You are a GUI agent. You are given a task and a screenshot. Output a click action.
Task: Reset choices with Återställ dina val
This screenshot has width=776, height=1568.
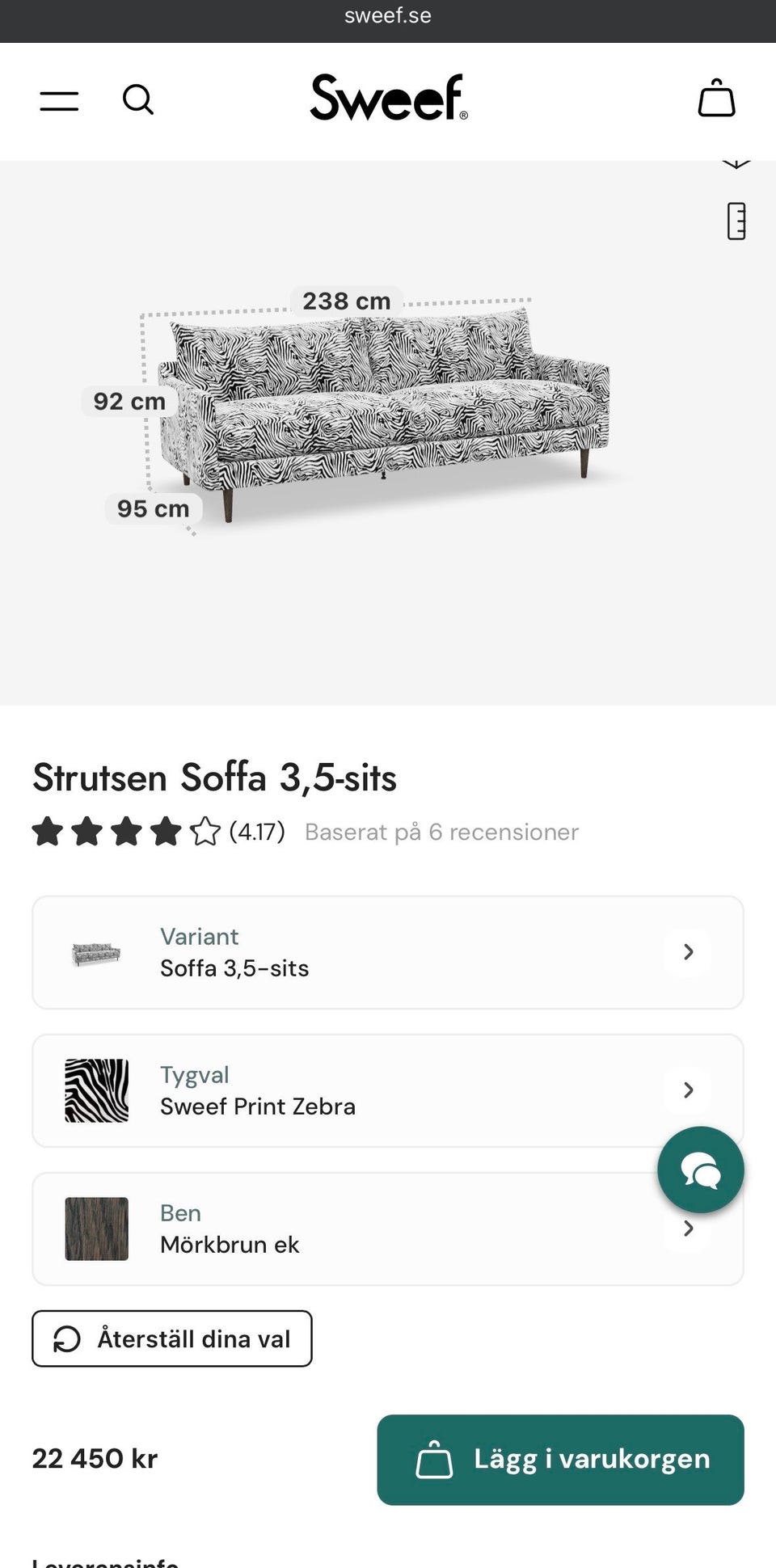click(x=172, y=1338)
